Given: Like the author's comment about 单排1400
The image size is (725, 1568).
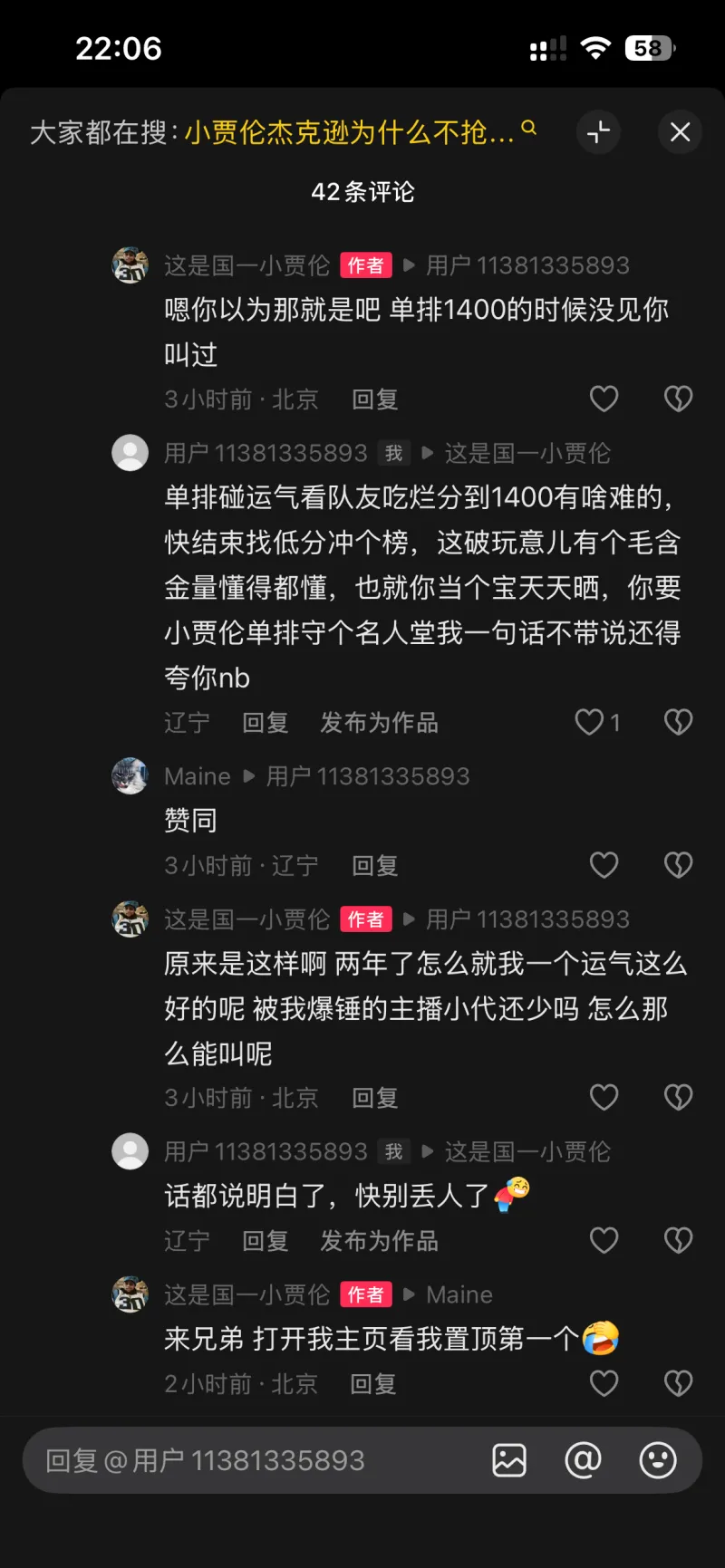Looking at the screenshot, I should pos(604,399).
